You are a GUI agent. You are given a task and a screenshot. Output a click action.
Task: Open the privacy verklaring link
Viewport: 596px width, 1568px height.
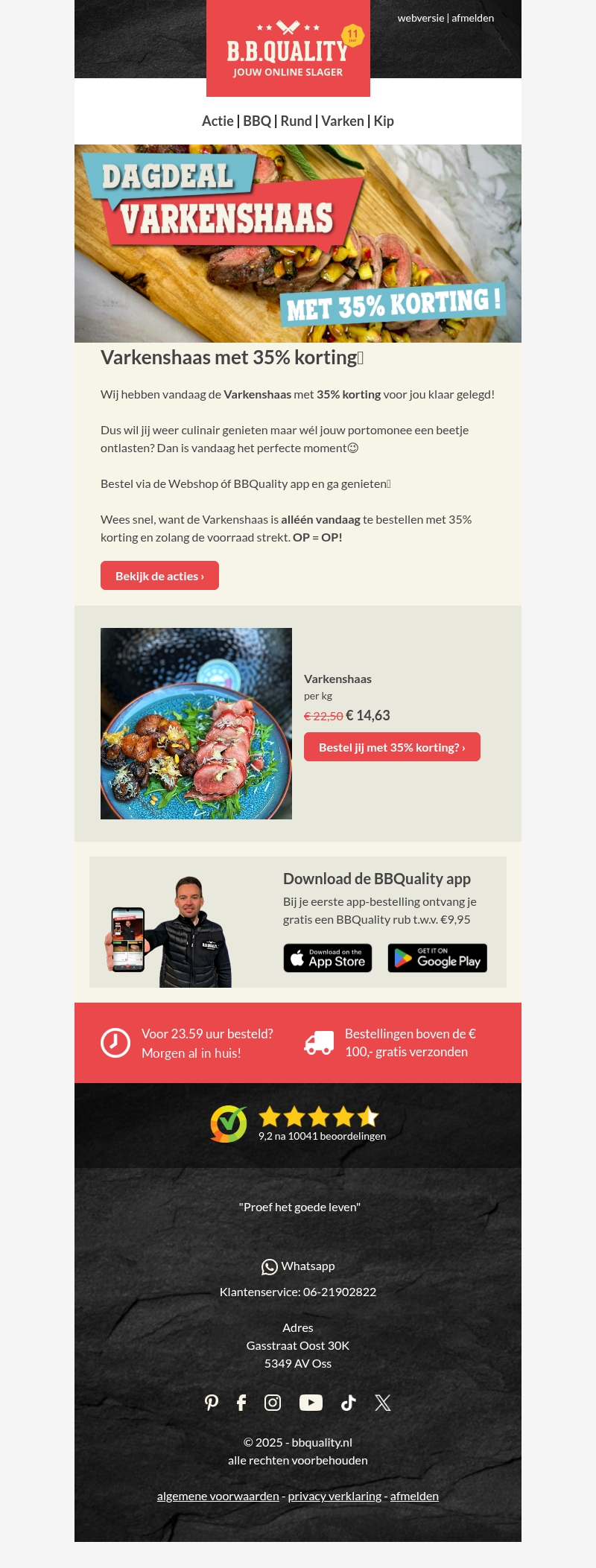pos(335,1496)
